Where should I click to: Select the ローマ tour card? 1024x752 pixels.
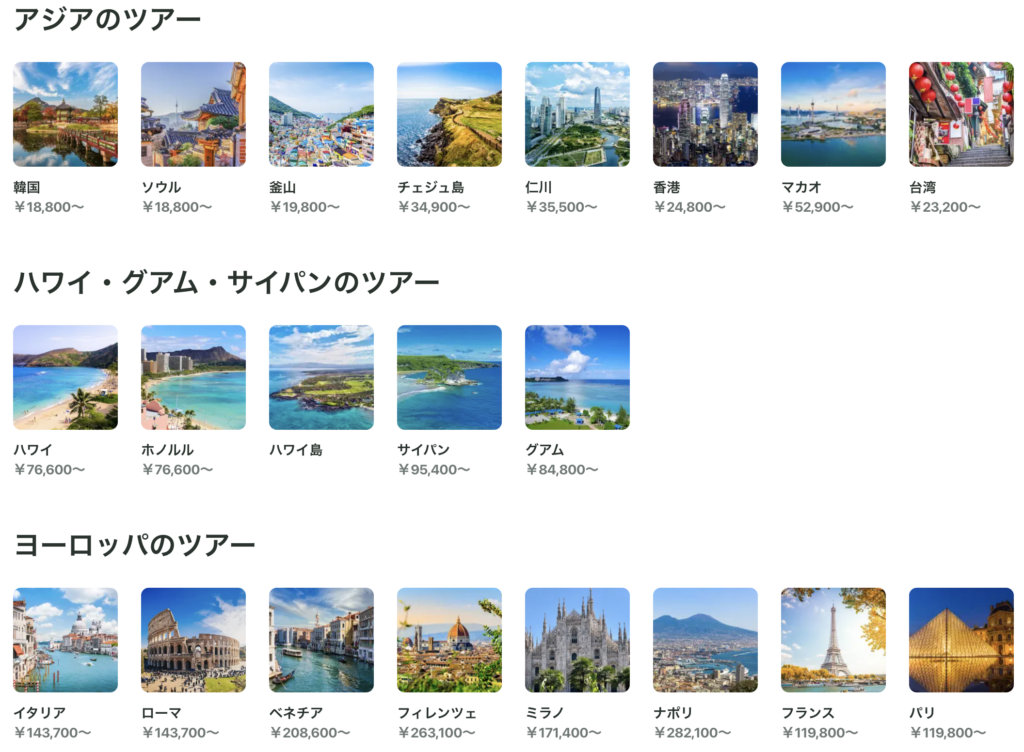click(193, 640)
